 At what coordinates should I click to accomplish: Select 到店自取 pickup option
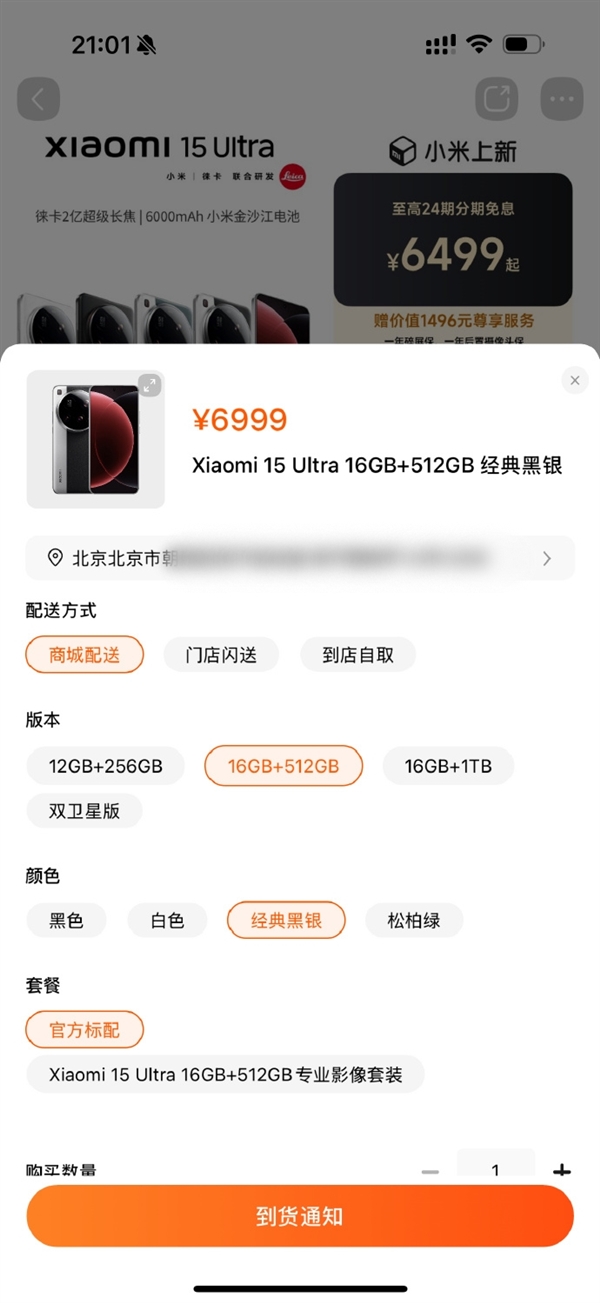358,655
